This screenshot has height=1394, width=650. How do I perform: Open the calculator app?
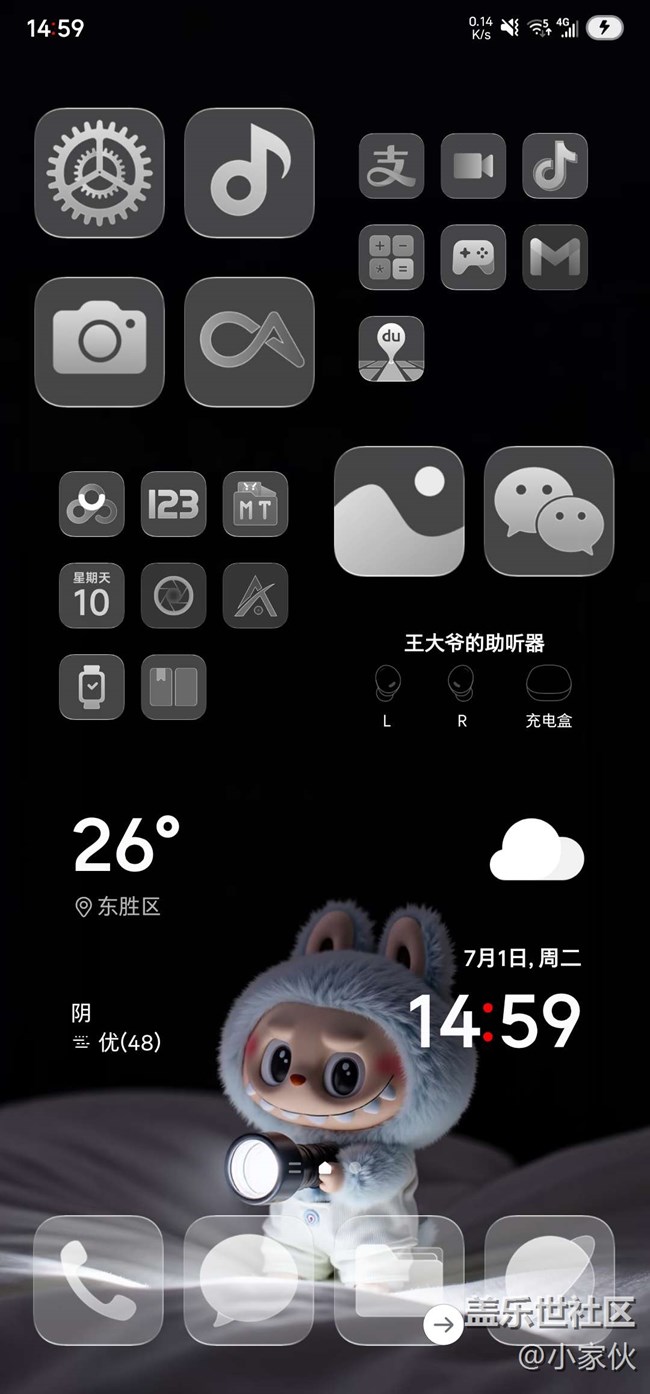391,257
